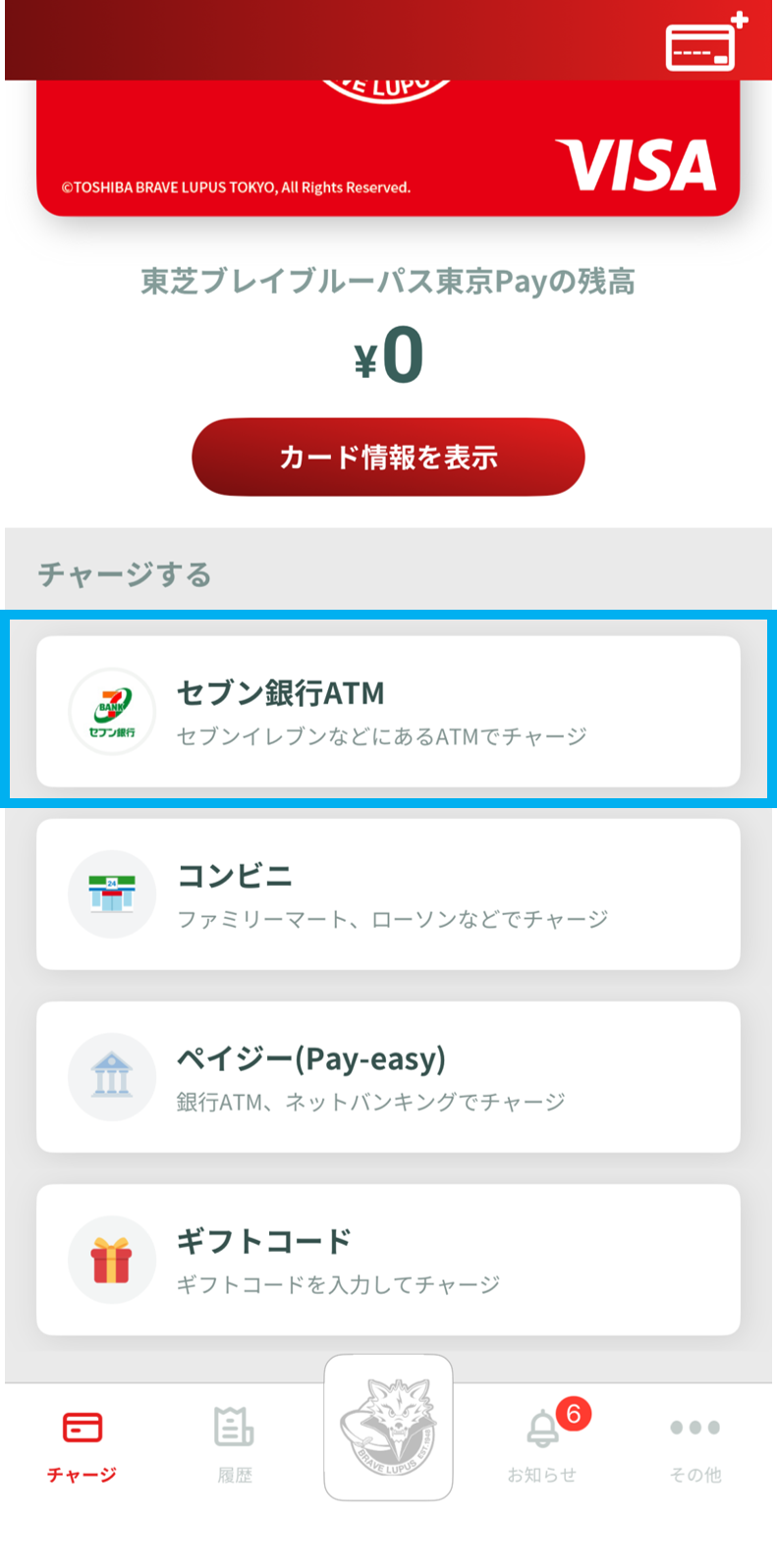Click the Seven Bank logo icon

click(112, 711)
